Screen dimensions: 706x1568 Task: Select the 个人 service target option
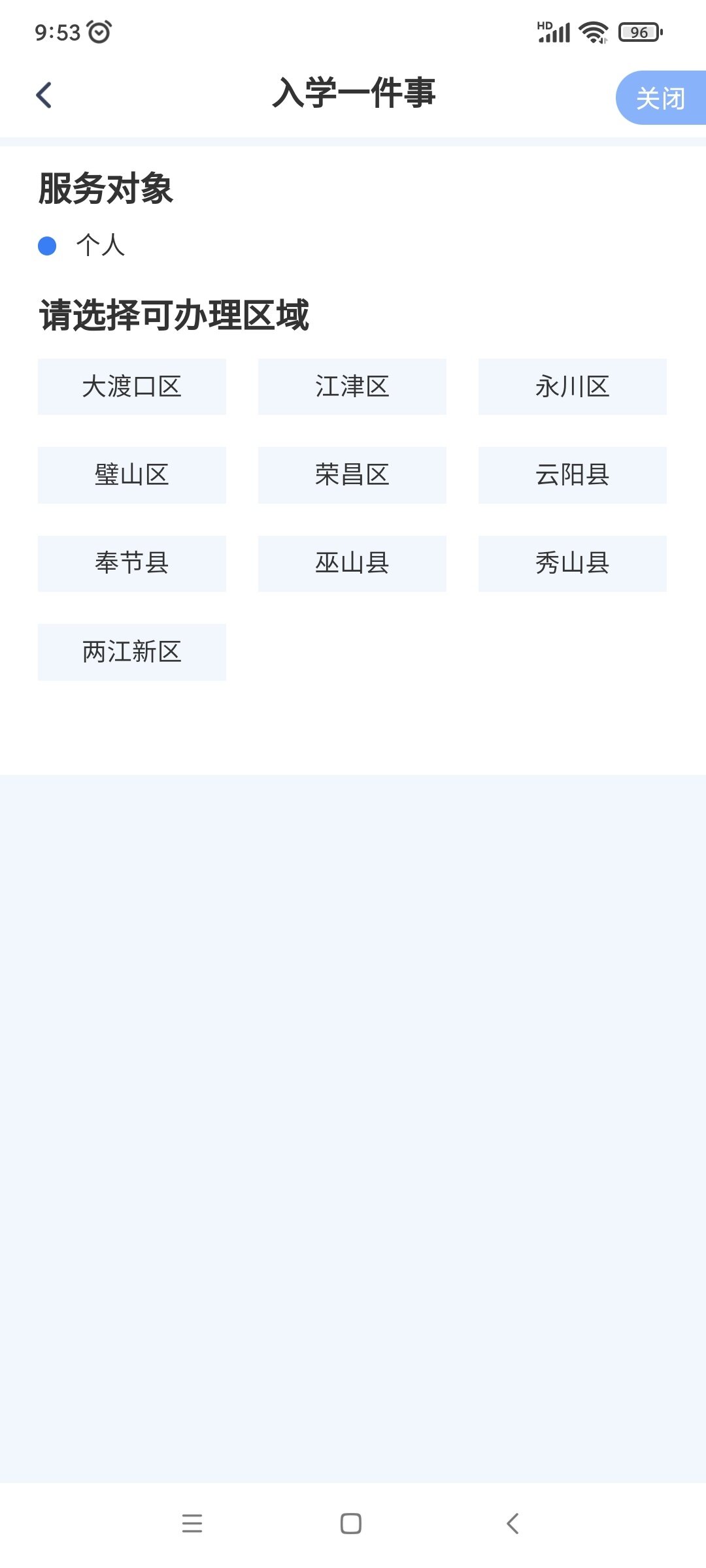[82, 246]
